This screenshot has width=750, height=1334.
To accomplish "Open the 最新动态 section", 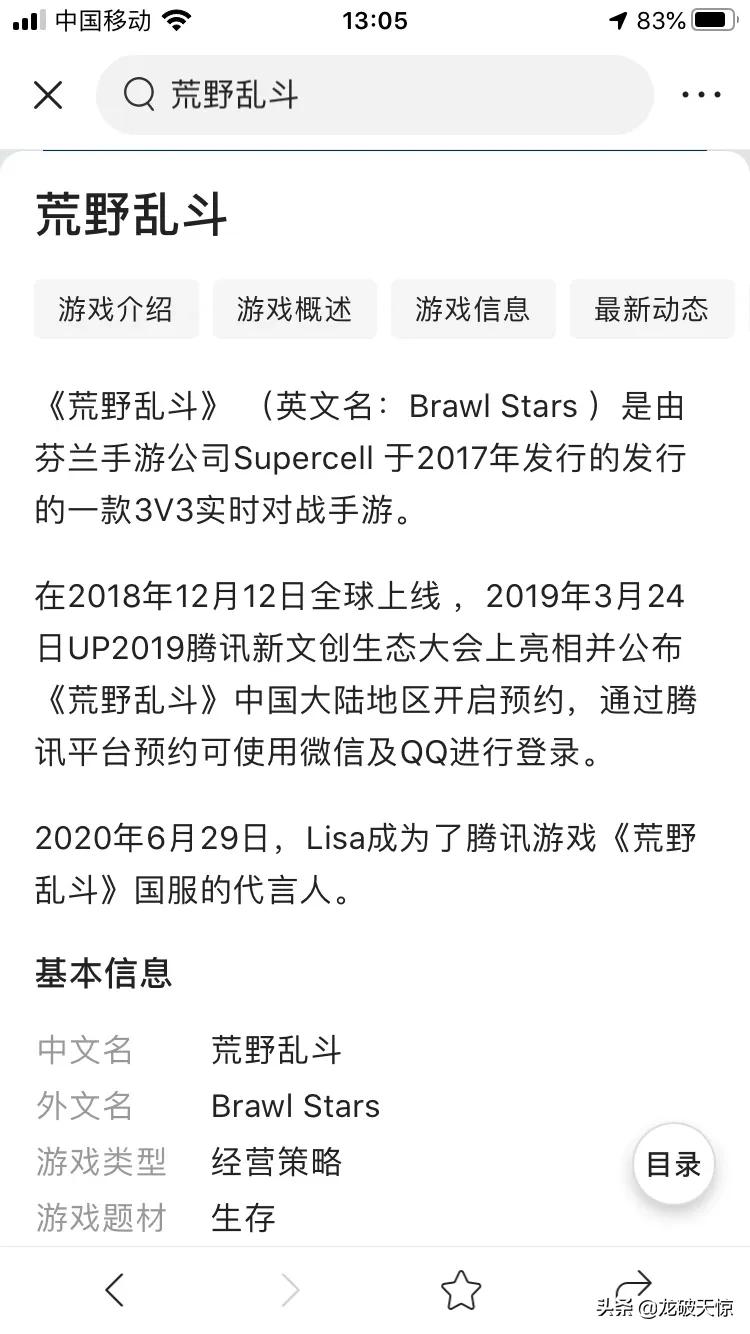I will (x=651, y=309).
